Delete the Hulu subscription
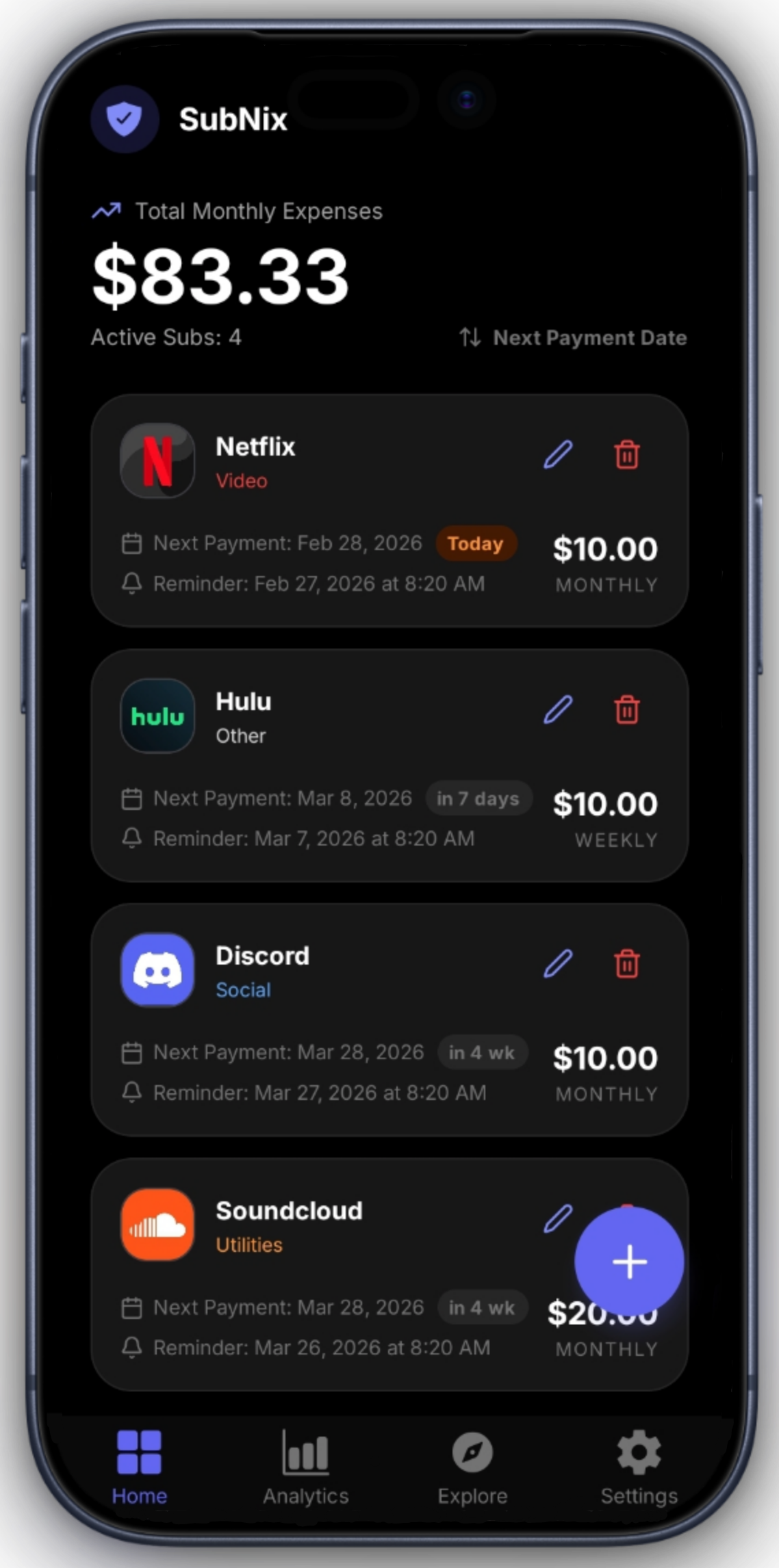 (627, 711)
